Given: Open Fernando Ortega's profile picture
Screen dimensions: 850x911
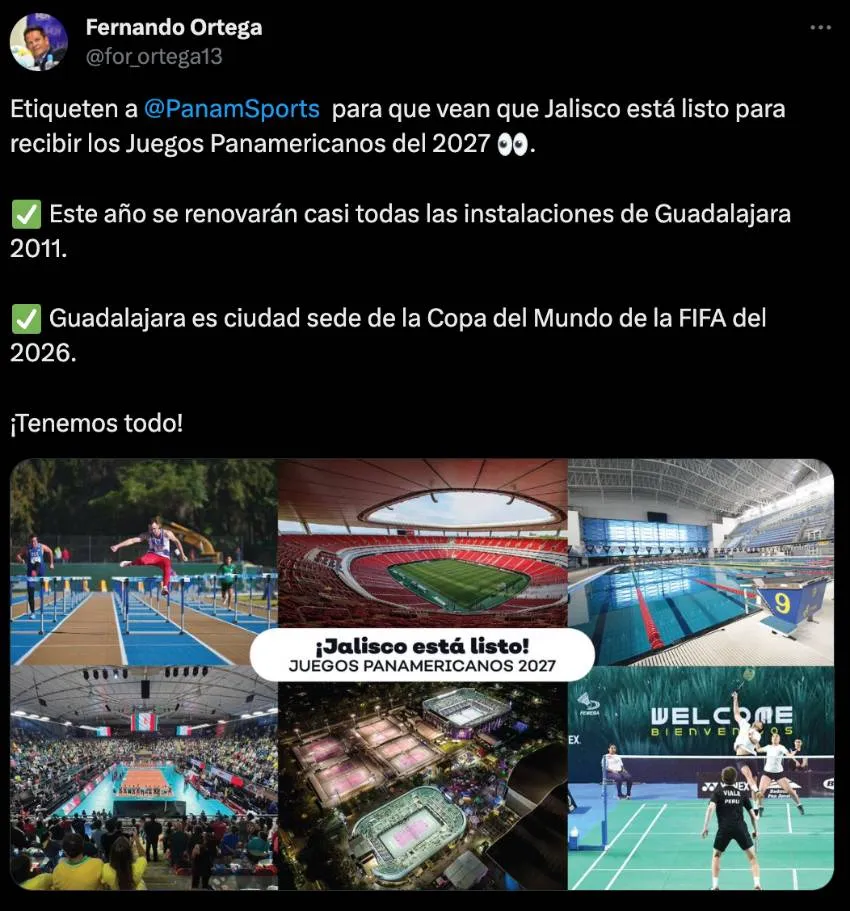Looking at the screenshot, I should coord(39,42).
